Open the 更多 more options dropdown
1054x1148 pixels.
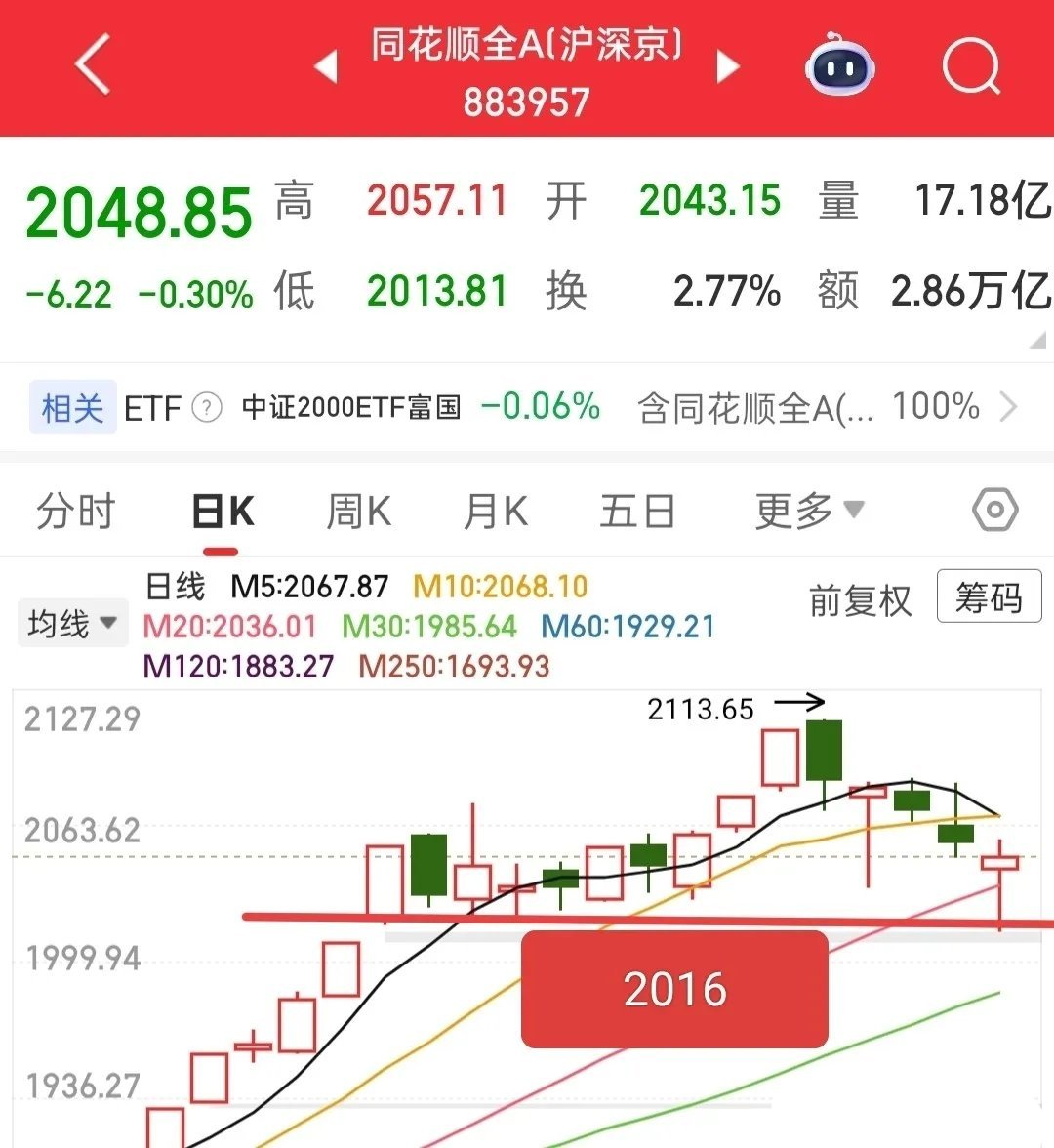[x=805, y=510]
